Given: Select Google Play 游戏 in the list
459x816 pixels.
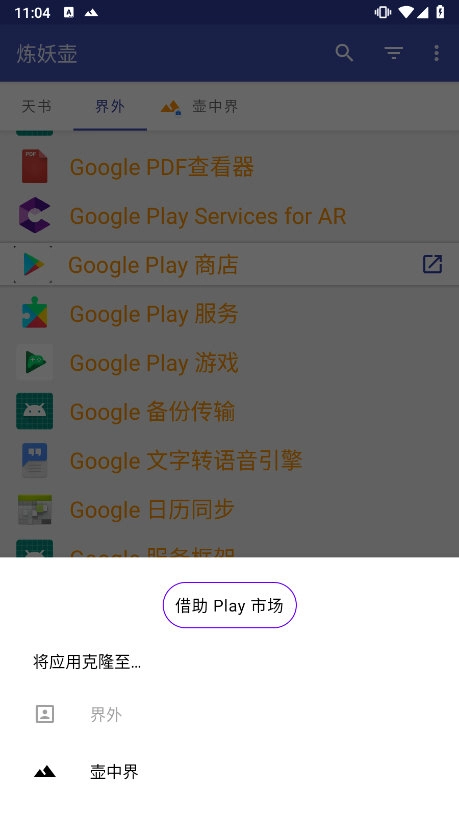Looking at the screenshot, I should (x=230, y=363).
